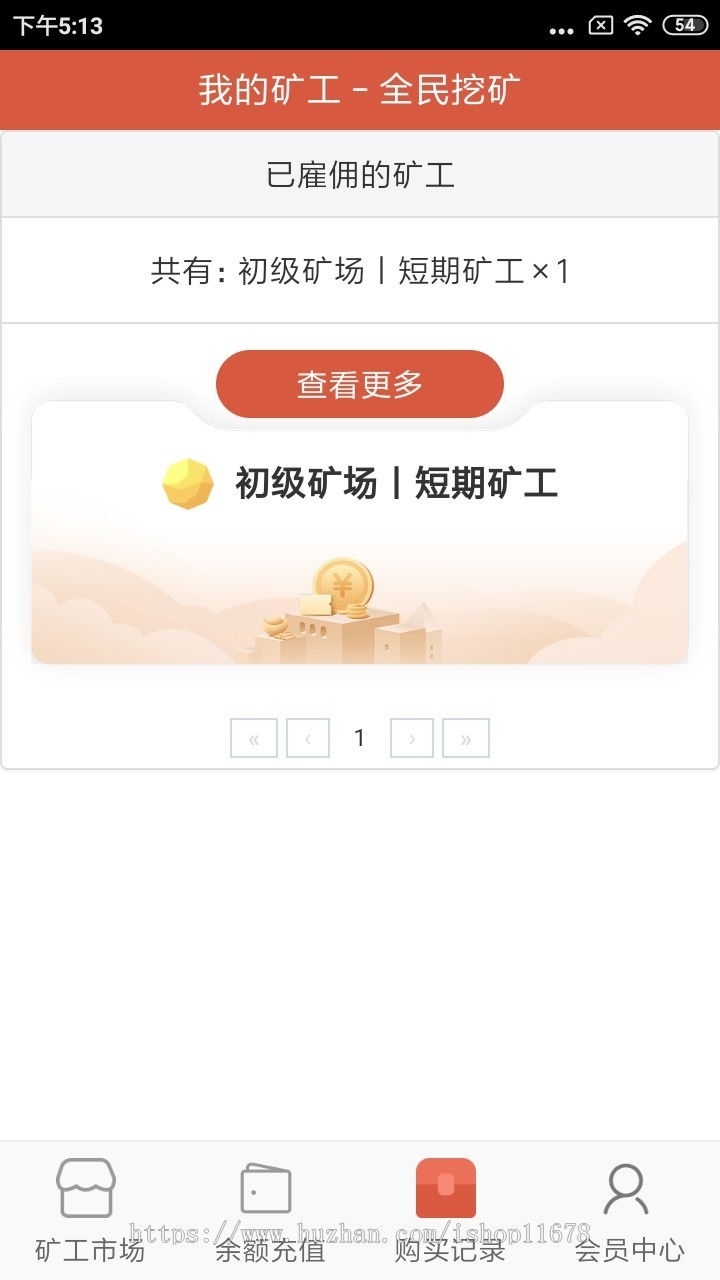Switch to the 已雇佣的矿工 section header
Screen dimensions: 720x1280
[x=360, y=173]
